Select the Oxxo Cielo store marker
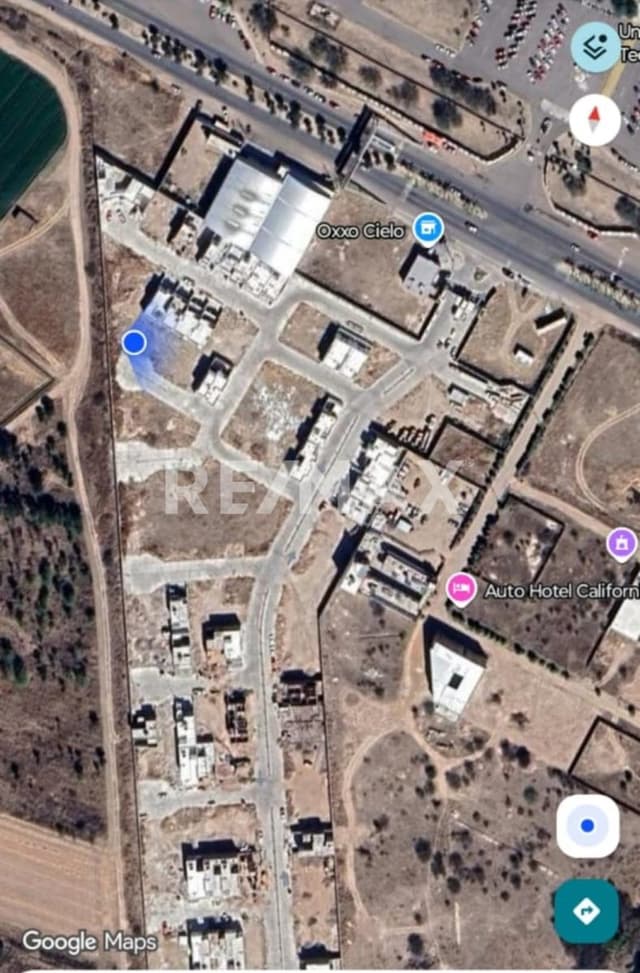Image resolution: width=640 pixels, height=973 pixels. pos(429,229)
